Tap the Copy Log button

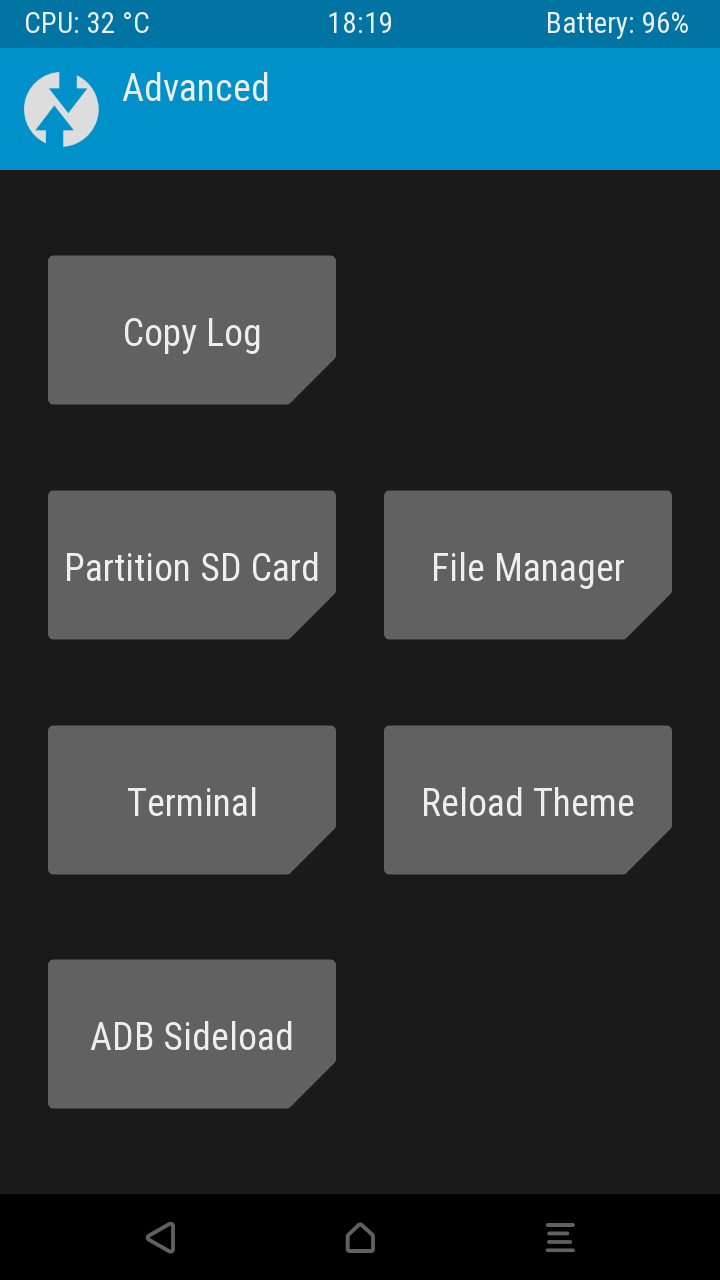click(x=192, y=331)
